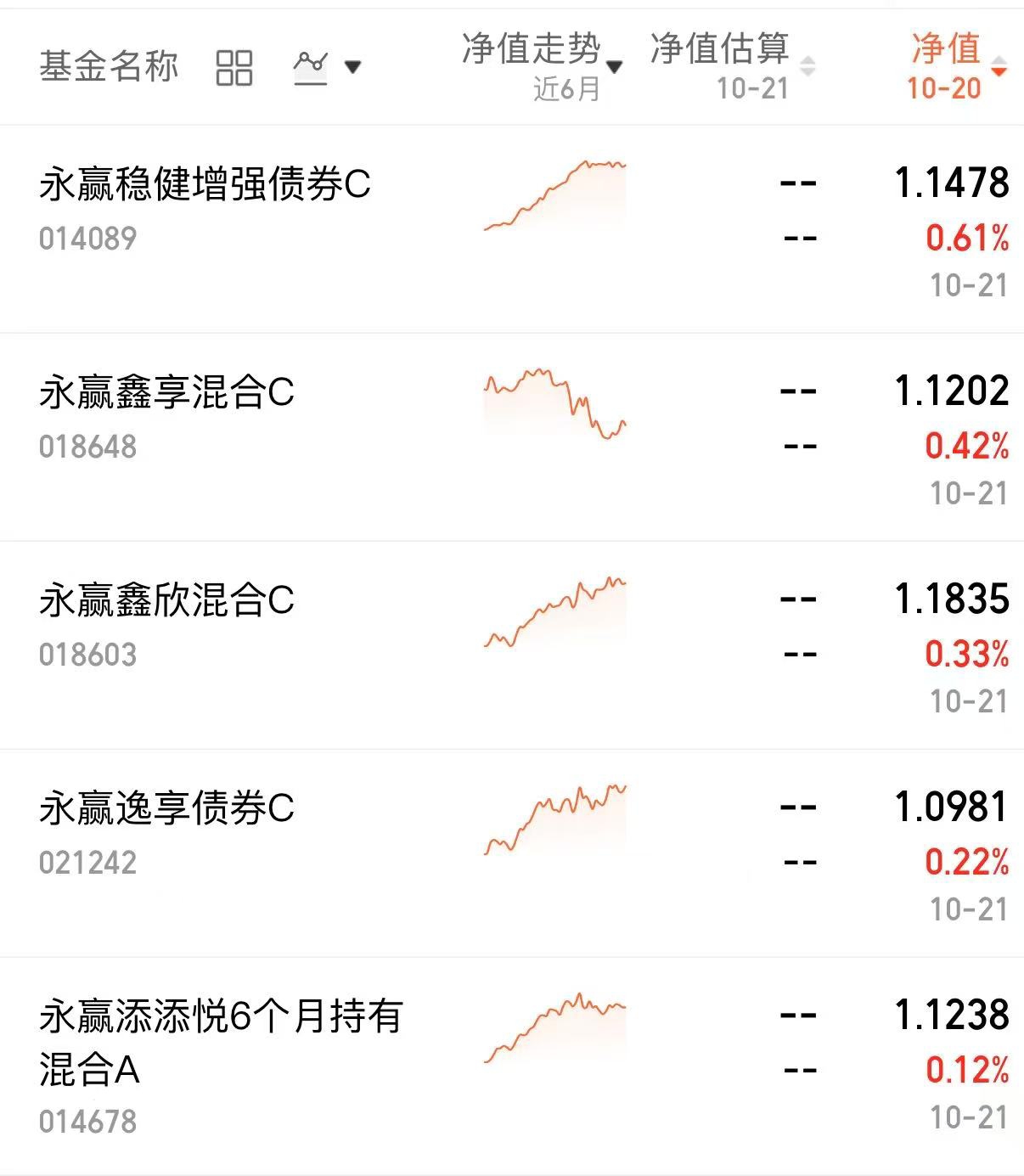This screenshot has width=1024, height=1176.
Task: Change the 净值走势 period dropdown
Action: pos(542,66)
